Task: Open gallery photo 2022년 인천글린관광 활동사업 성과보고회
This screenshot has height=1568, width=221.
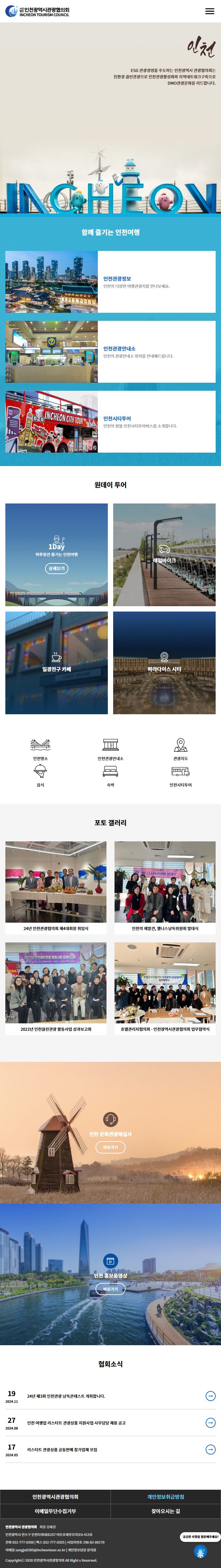Action: tap(56, 989)
